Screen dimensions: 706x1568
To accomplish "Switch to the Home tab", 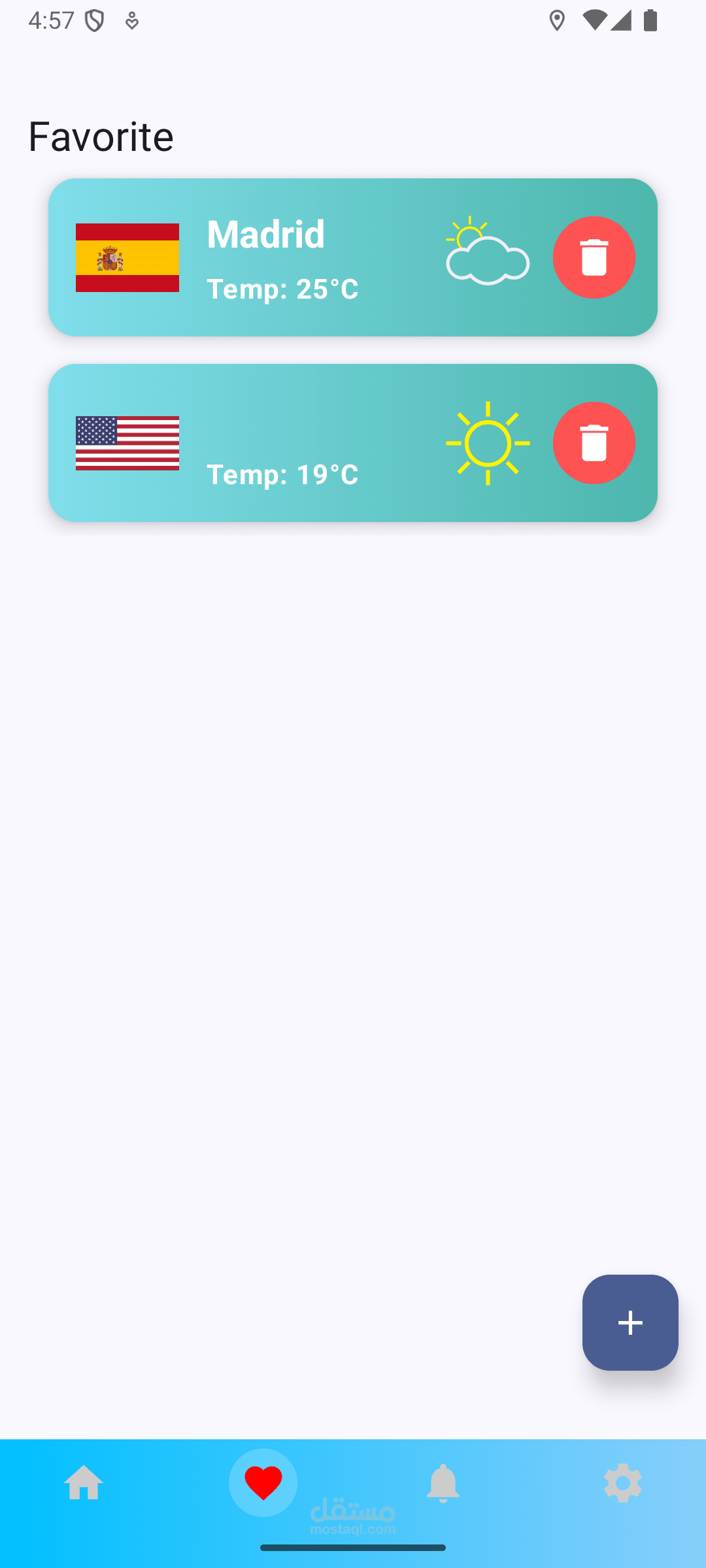I will point(84,1483).
